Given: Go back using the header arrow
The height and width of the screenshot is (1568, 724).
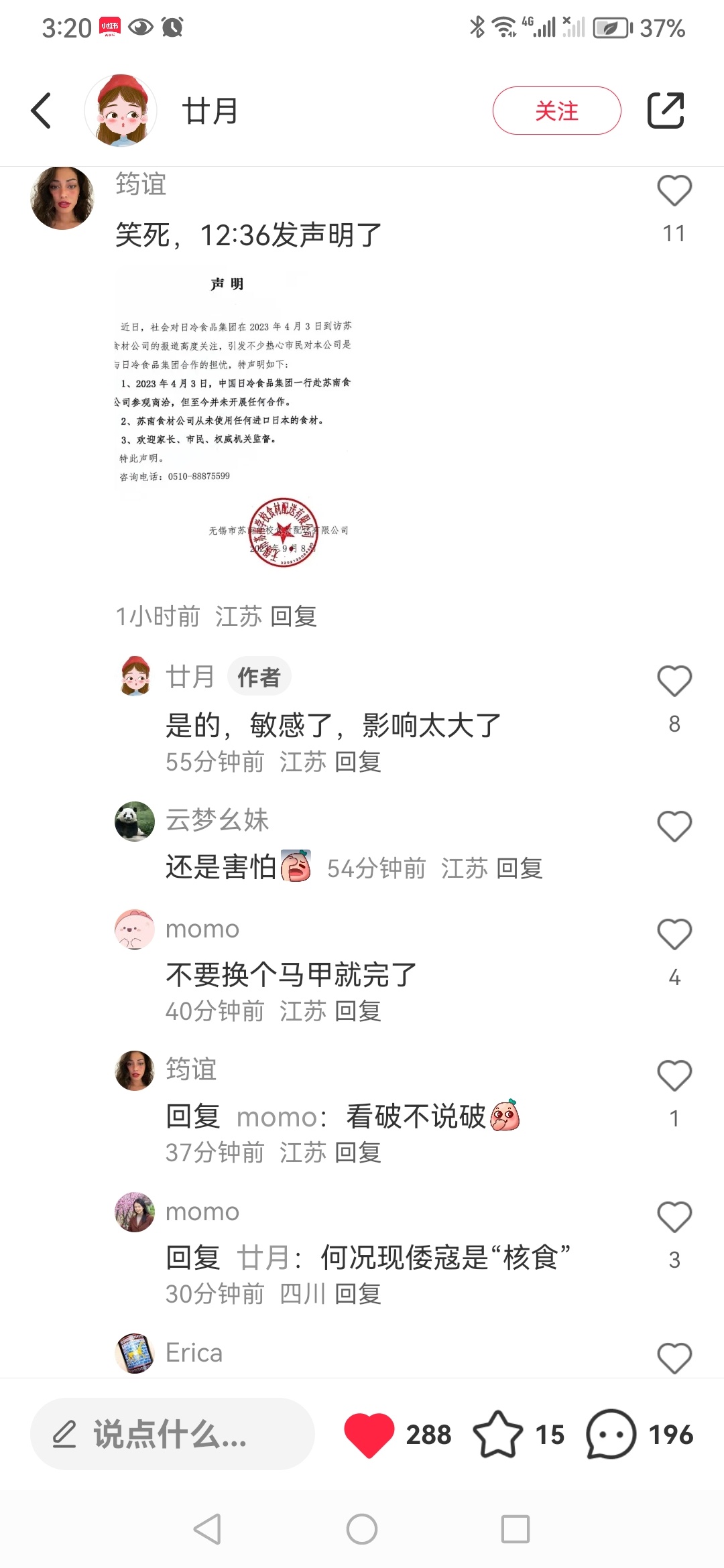Looking at the screenshot, I should [42, 111].
